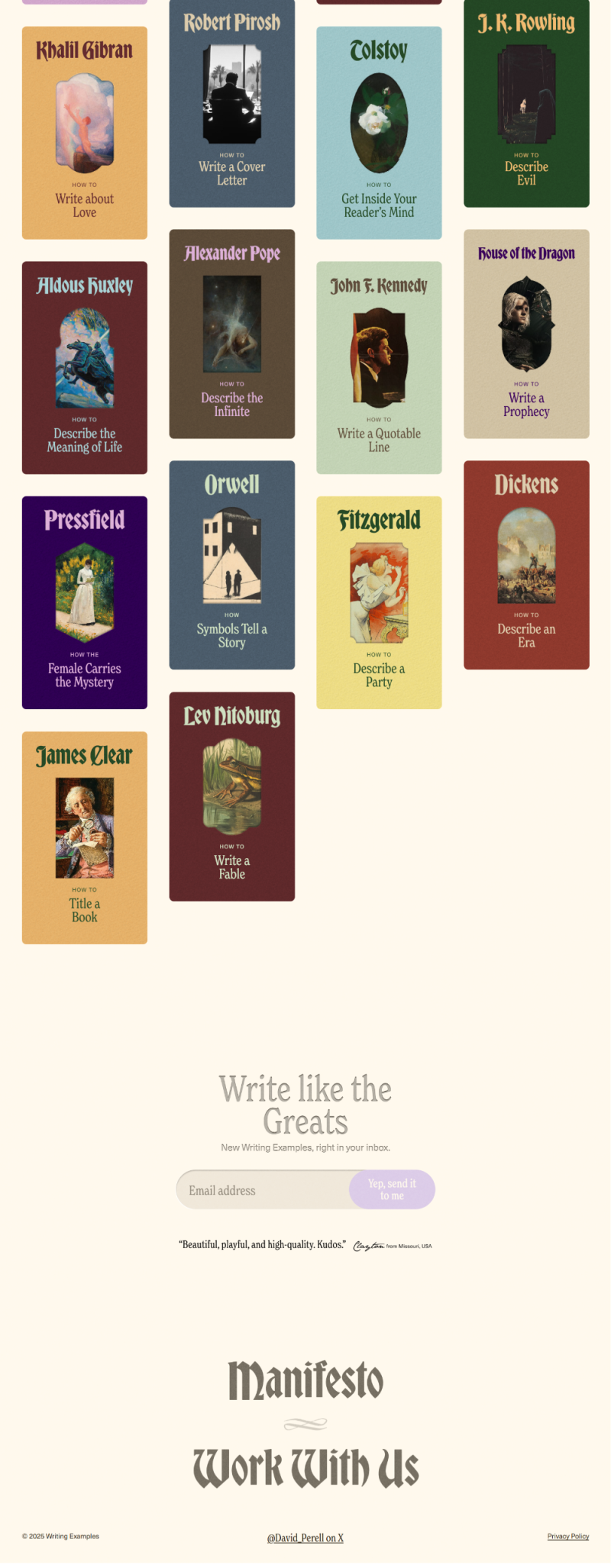Viewport: 611px width, 1568px height.
Task: Open Lev Nitoburg's Write a Fable card
Action: [x=231, y=796]
